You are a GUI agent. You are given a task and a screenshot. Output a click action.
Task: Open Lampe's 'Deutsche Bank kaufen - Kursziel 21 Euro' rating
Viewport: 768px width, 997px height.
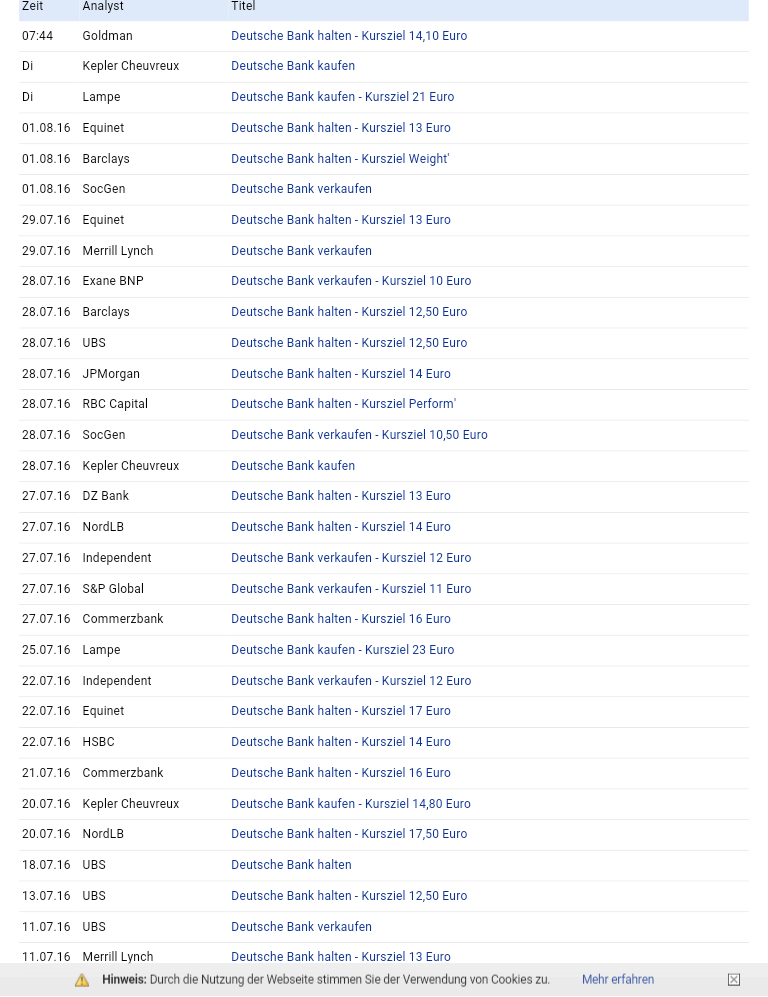tap(342, 97)
